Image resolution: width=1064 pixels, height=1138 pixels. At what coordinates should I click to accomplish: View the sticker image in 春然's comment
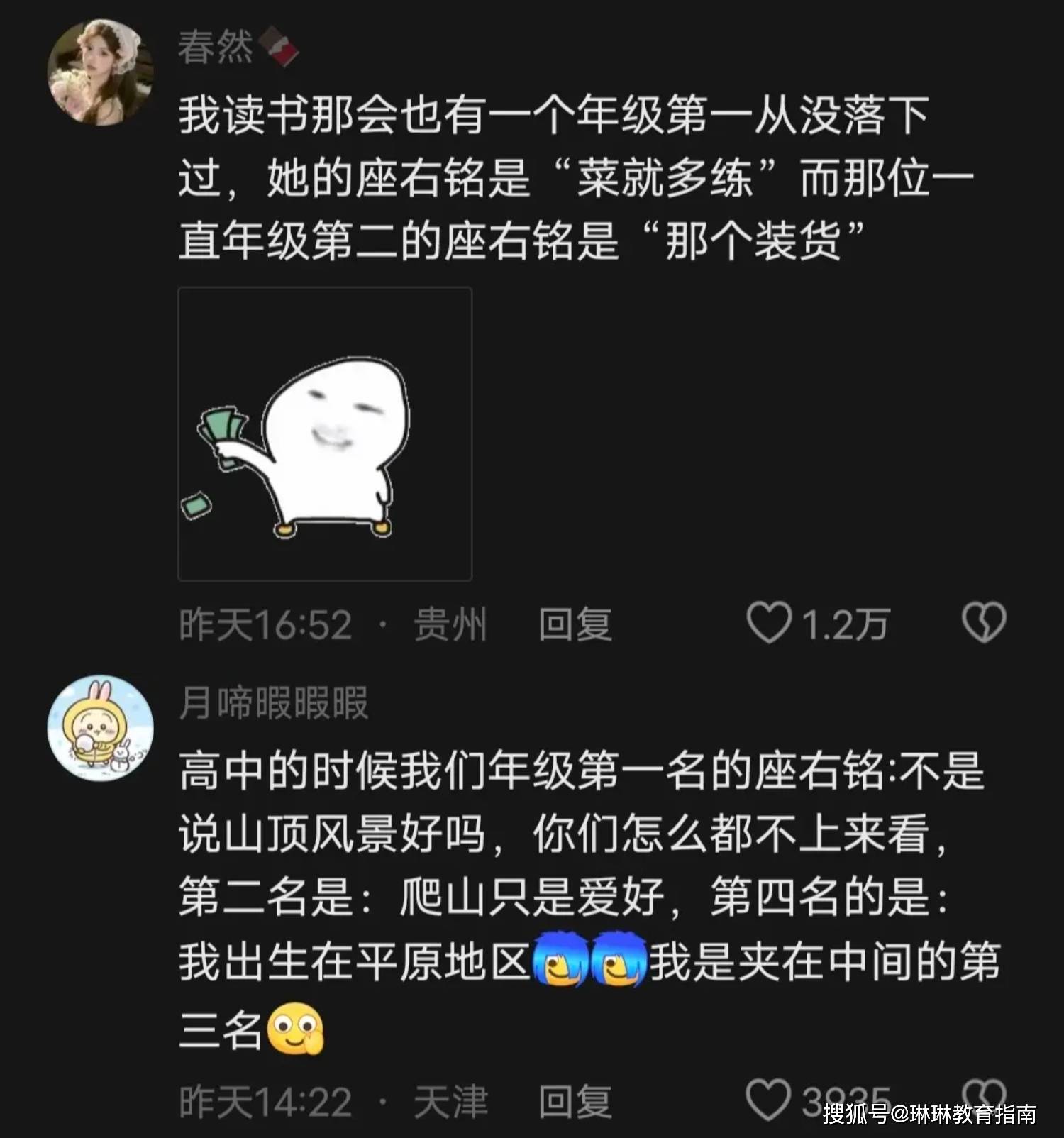coord(325,434)
